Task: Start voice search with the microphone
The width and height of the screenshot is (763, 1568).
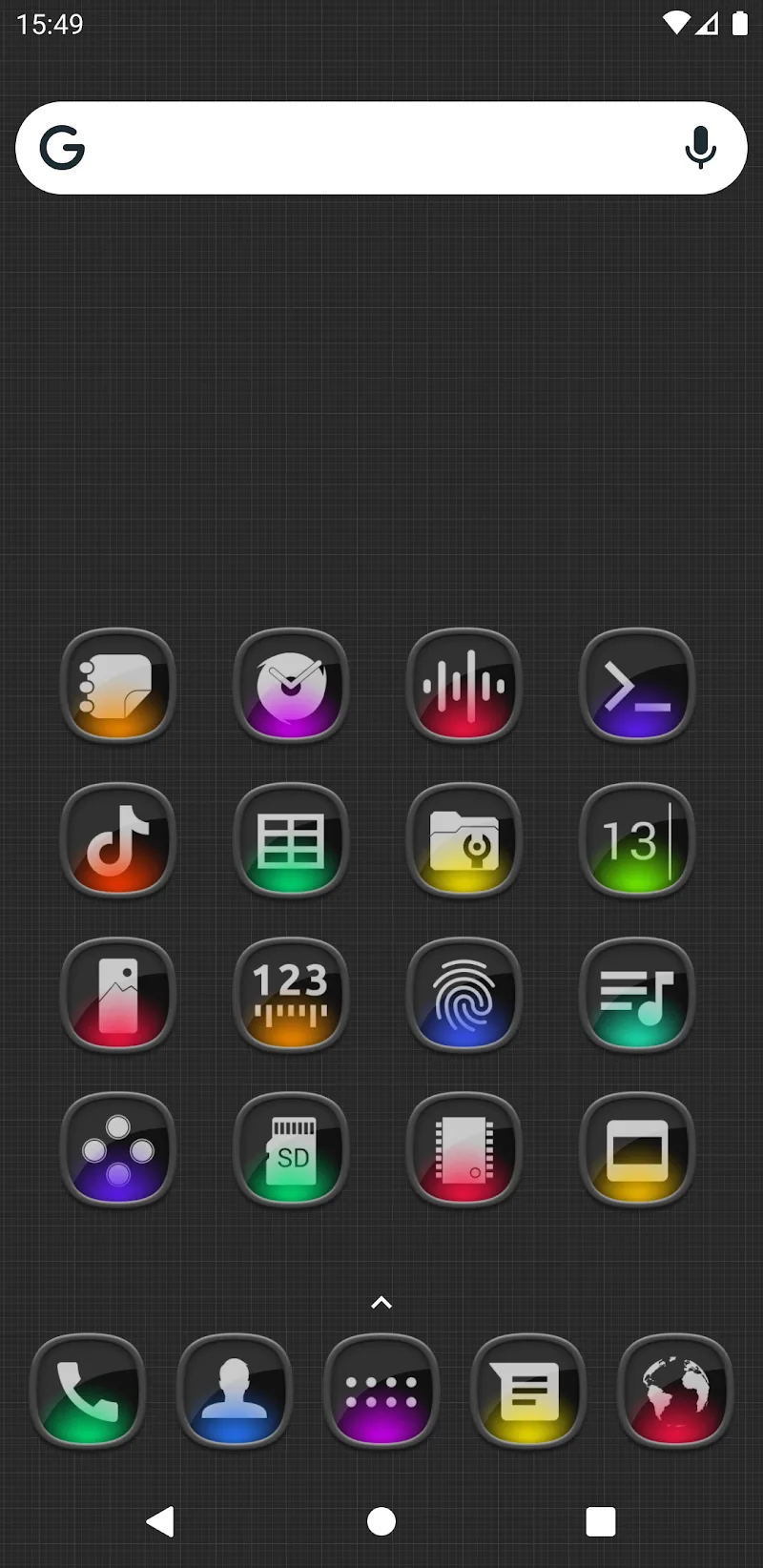Action: pyautogui.click(x=700, y=148)
